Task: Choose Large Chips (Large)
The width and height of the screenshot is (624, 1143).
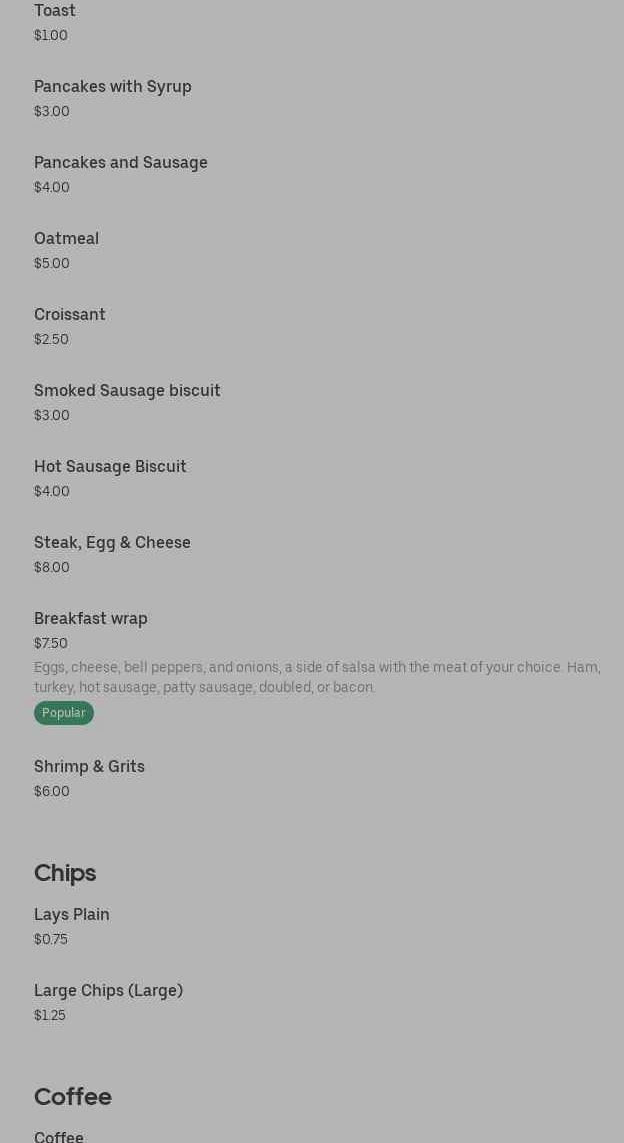Action: coord(108,991)
